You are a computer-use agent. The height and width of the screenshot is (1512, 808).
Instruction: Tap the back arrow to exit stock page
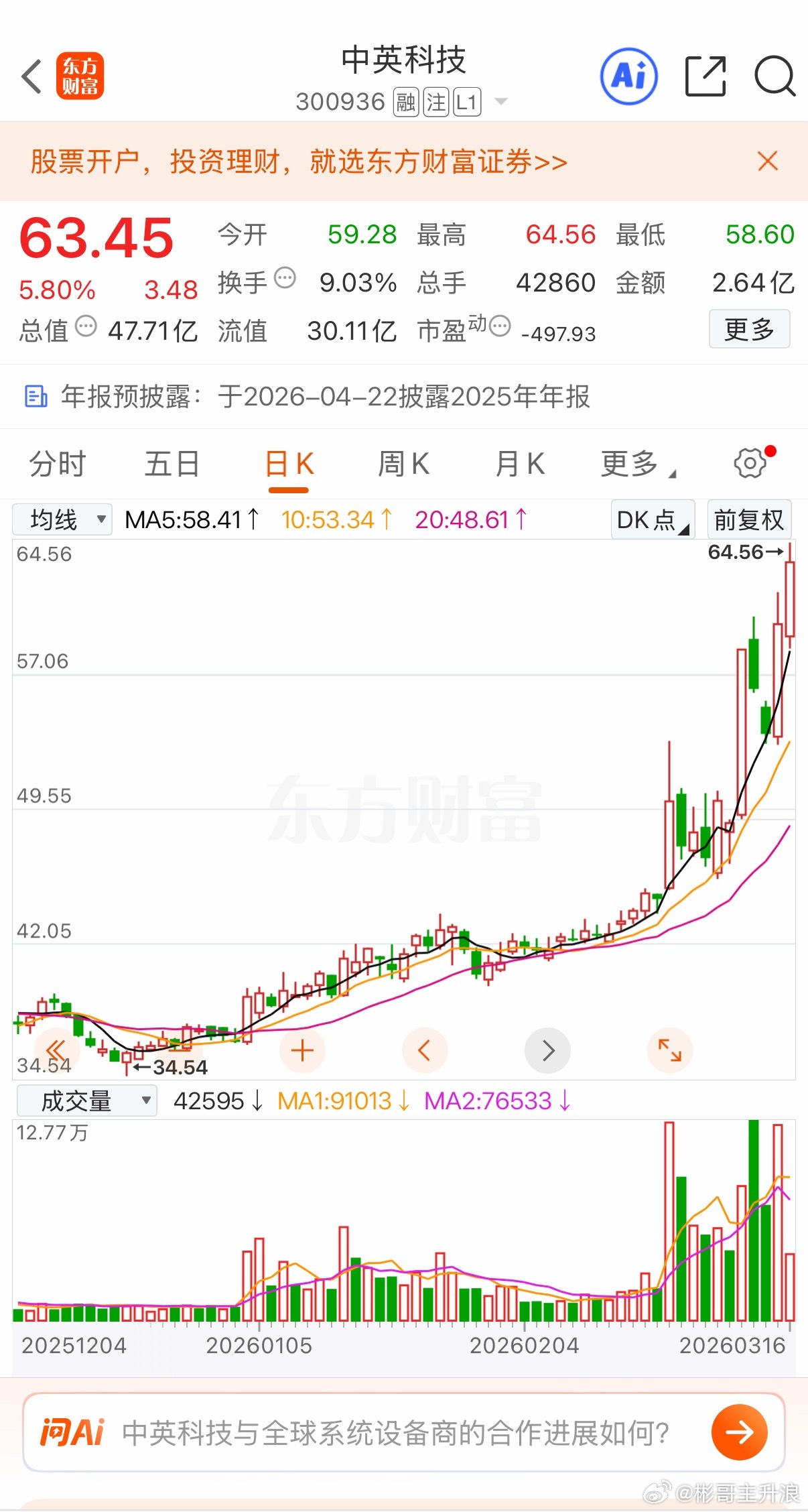30,76
